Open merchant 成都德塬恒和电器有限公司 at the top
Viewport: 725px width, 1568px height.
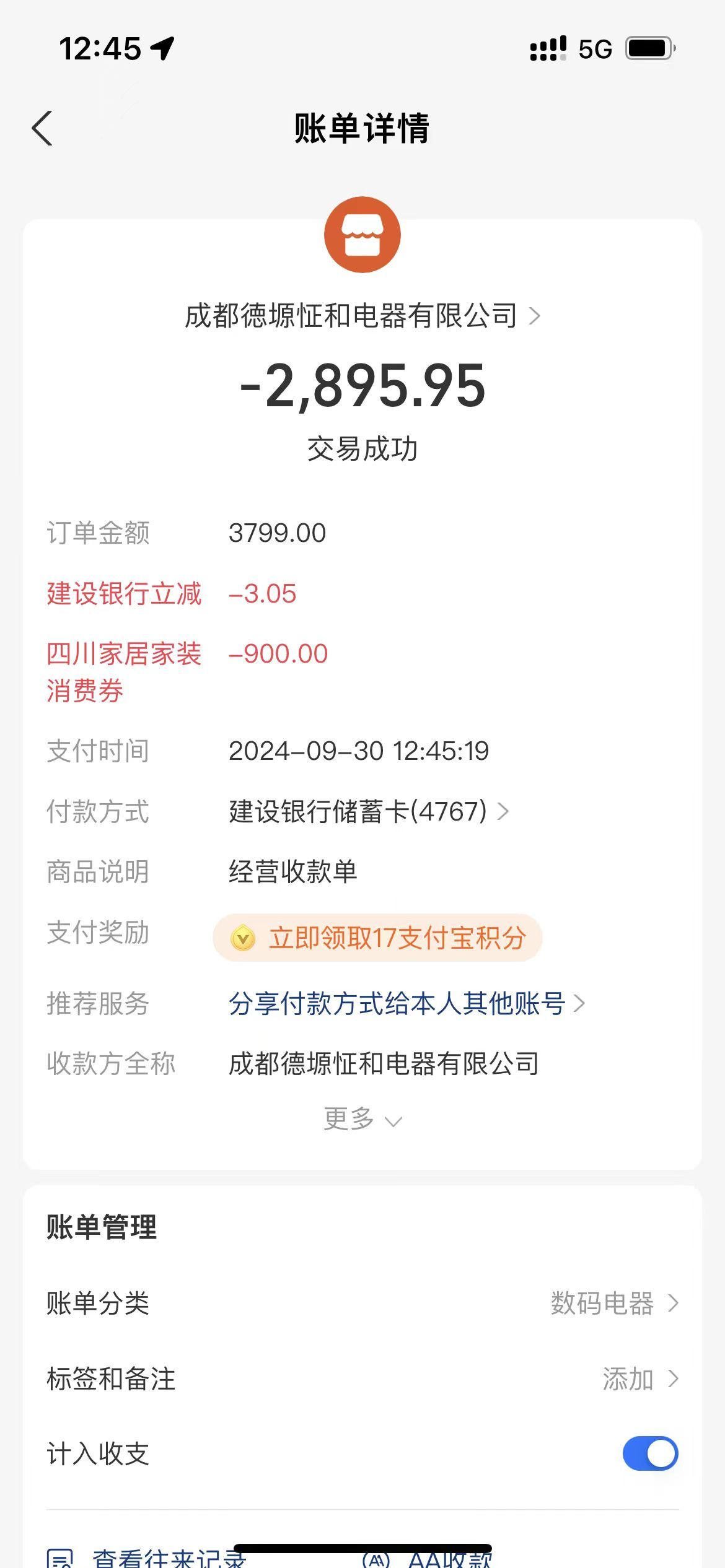362,316
